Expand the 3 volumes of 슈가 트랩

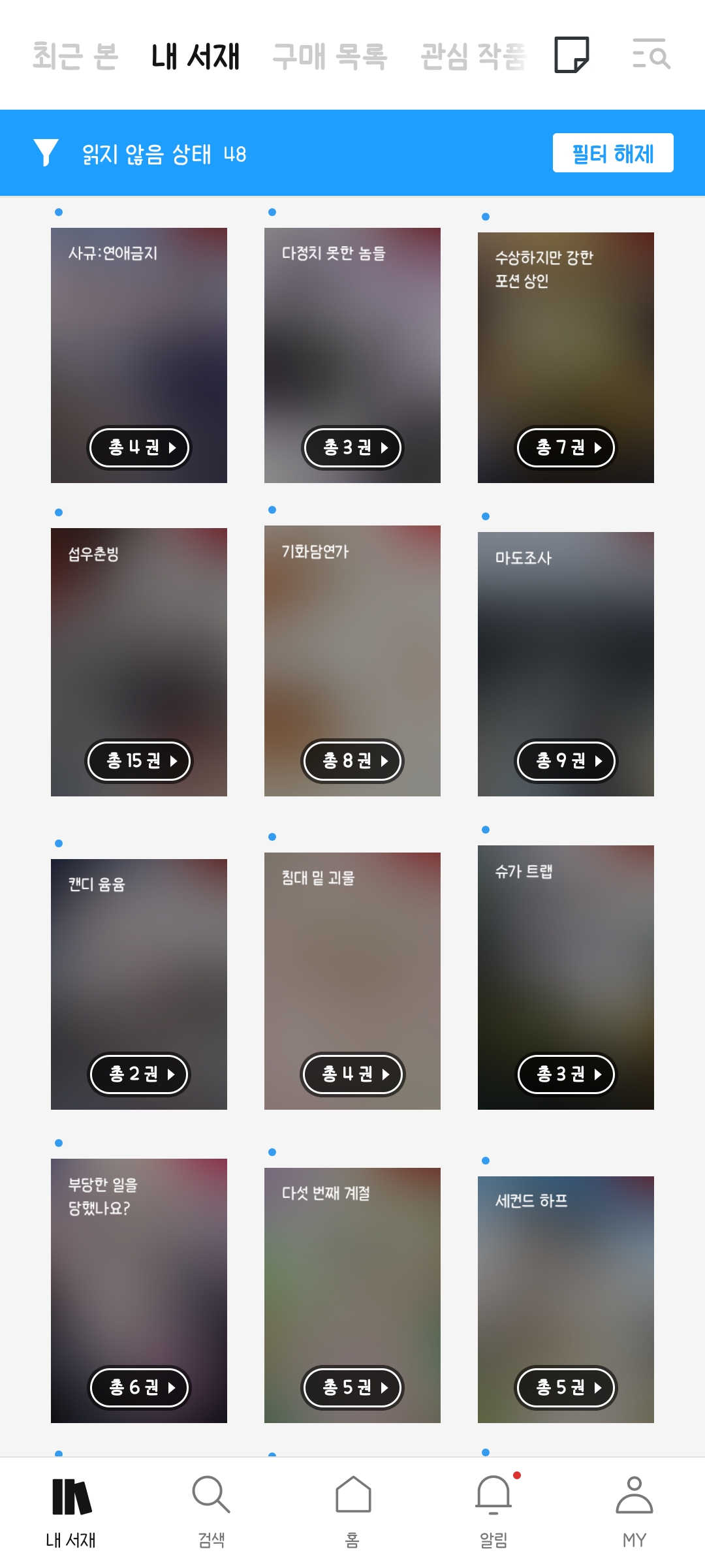tap(566, 1074)
